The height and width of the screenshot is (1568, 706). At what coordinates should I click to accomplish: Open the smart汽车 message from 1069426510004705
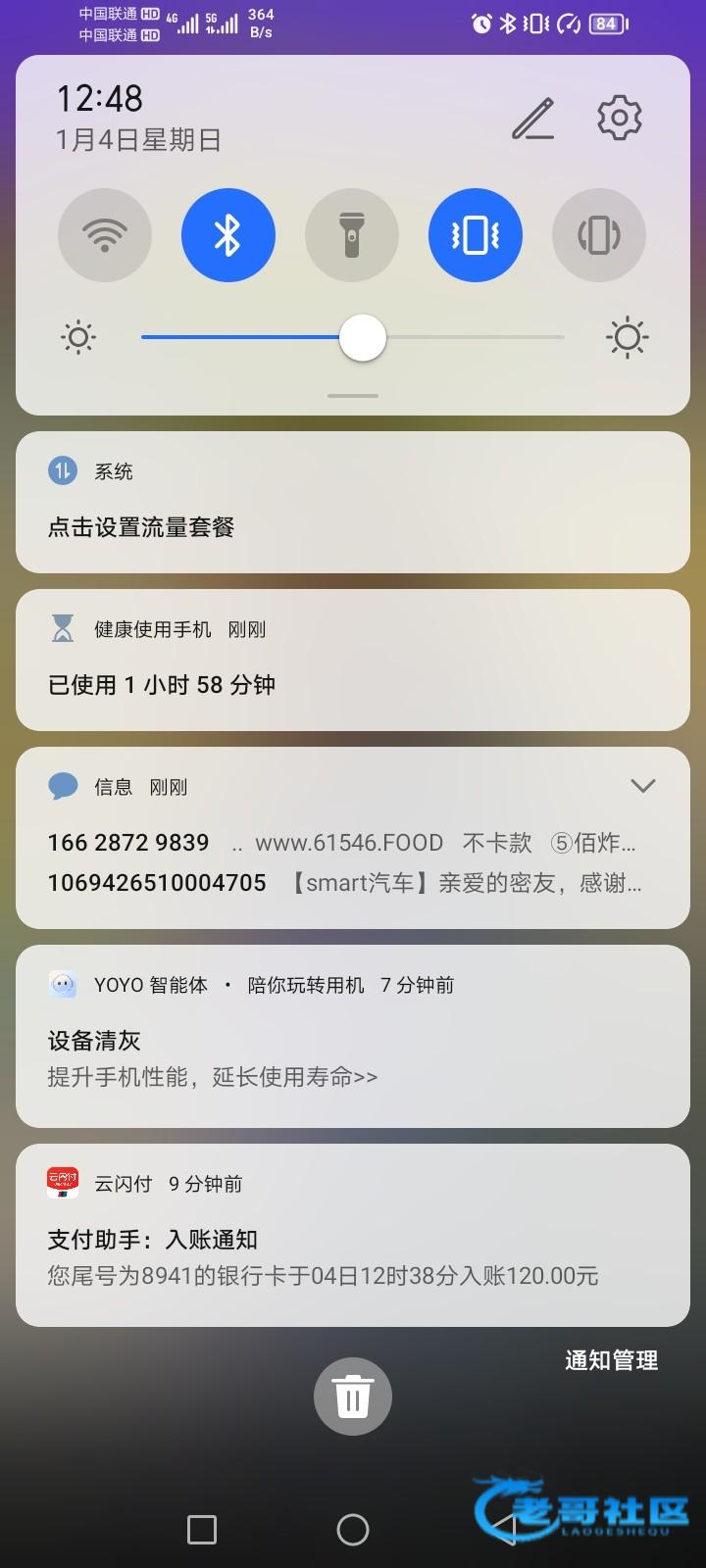pyautogui.click(x=343, y=883)
